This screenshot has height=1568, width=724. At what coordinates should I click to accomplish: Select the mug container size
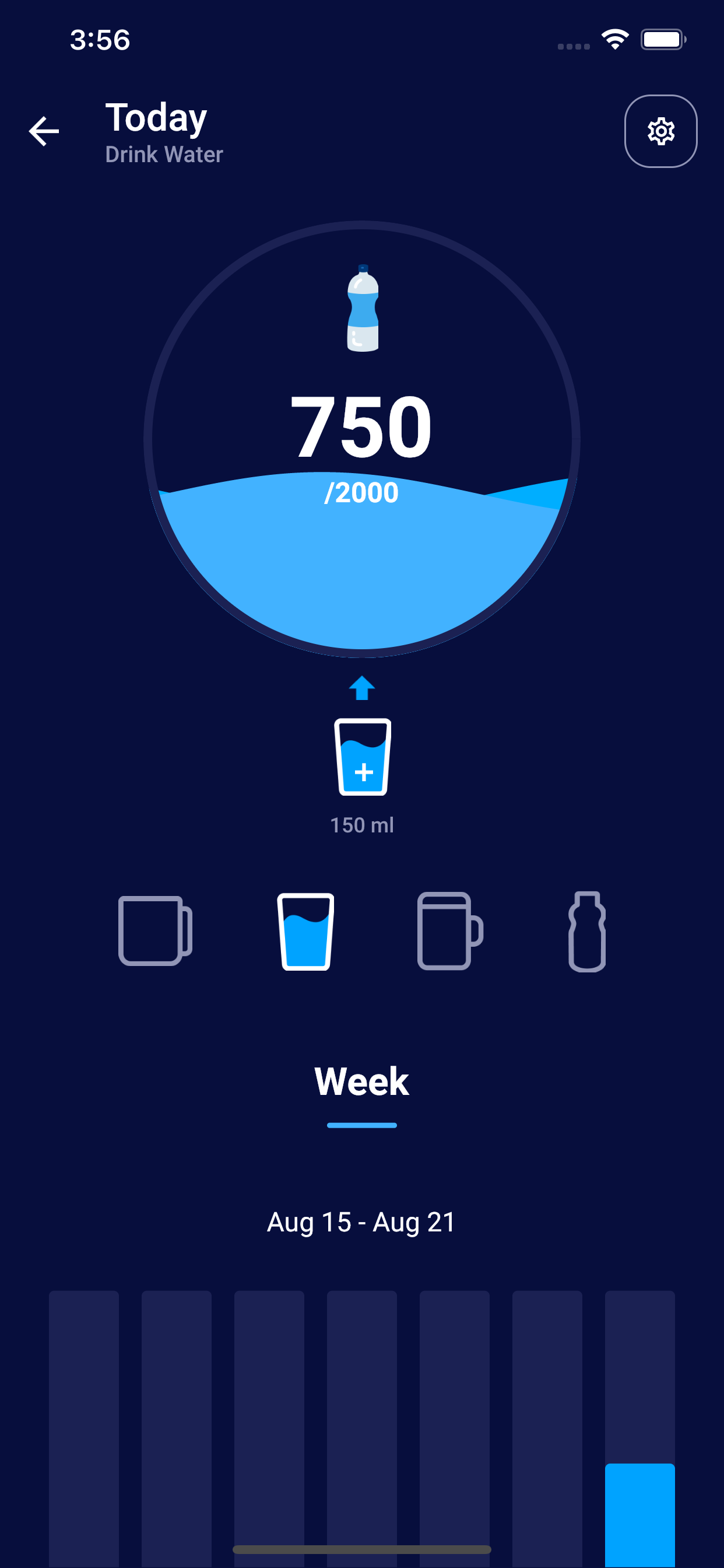pyautogui.click(x=154, y=930)
